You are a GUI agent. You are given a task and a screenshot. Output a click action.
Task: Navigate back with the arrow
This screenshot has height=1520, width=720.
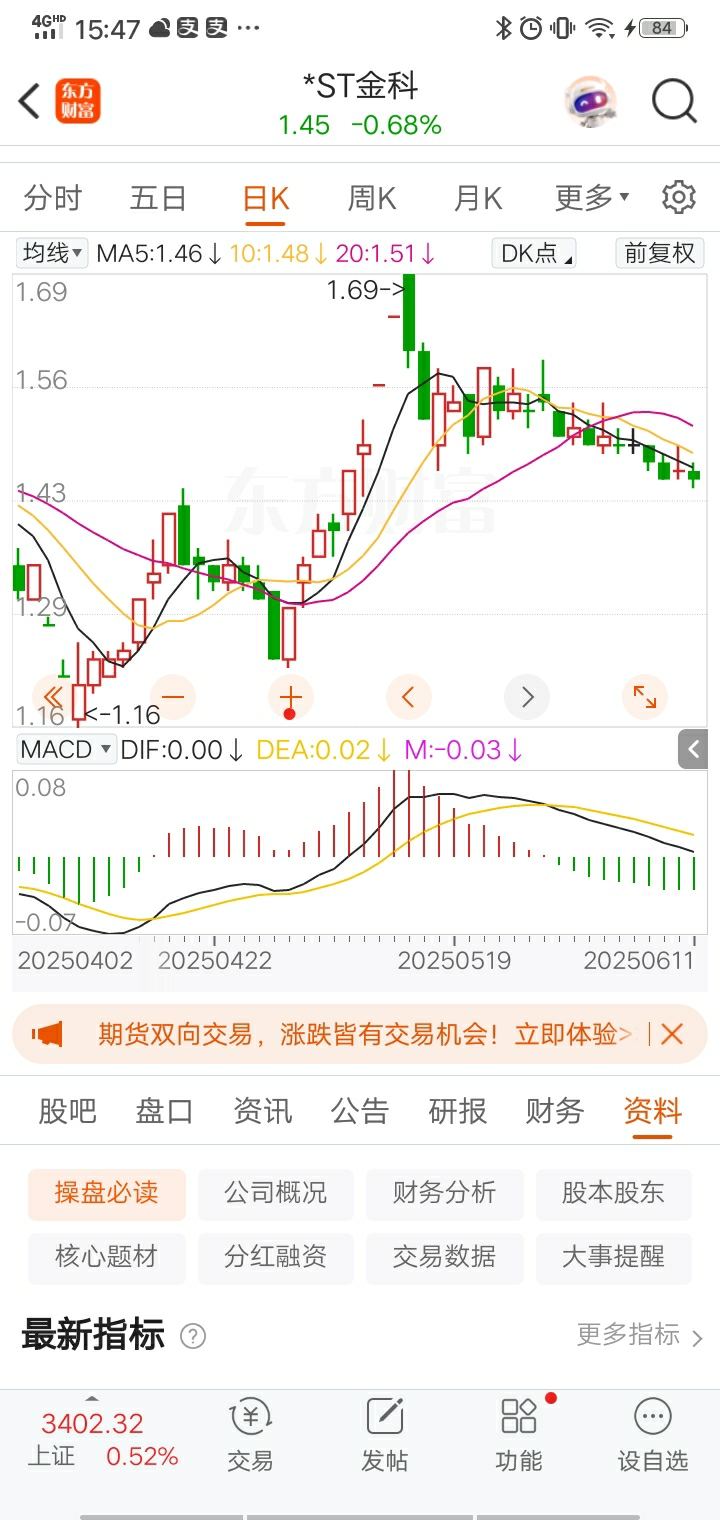[x=25, y=101]
